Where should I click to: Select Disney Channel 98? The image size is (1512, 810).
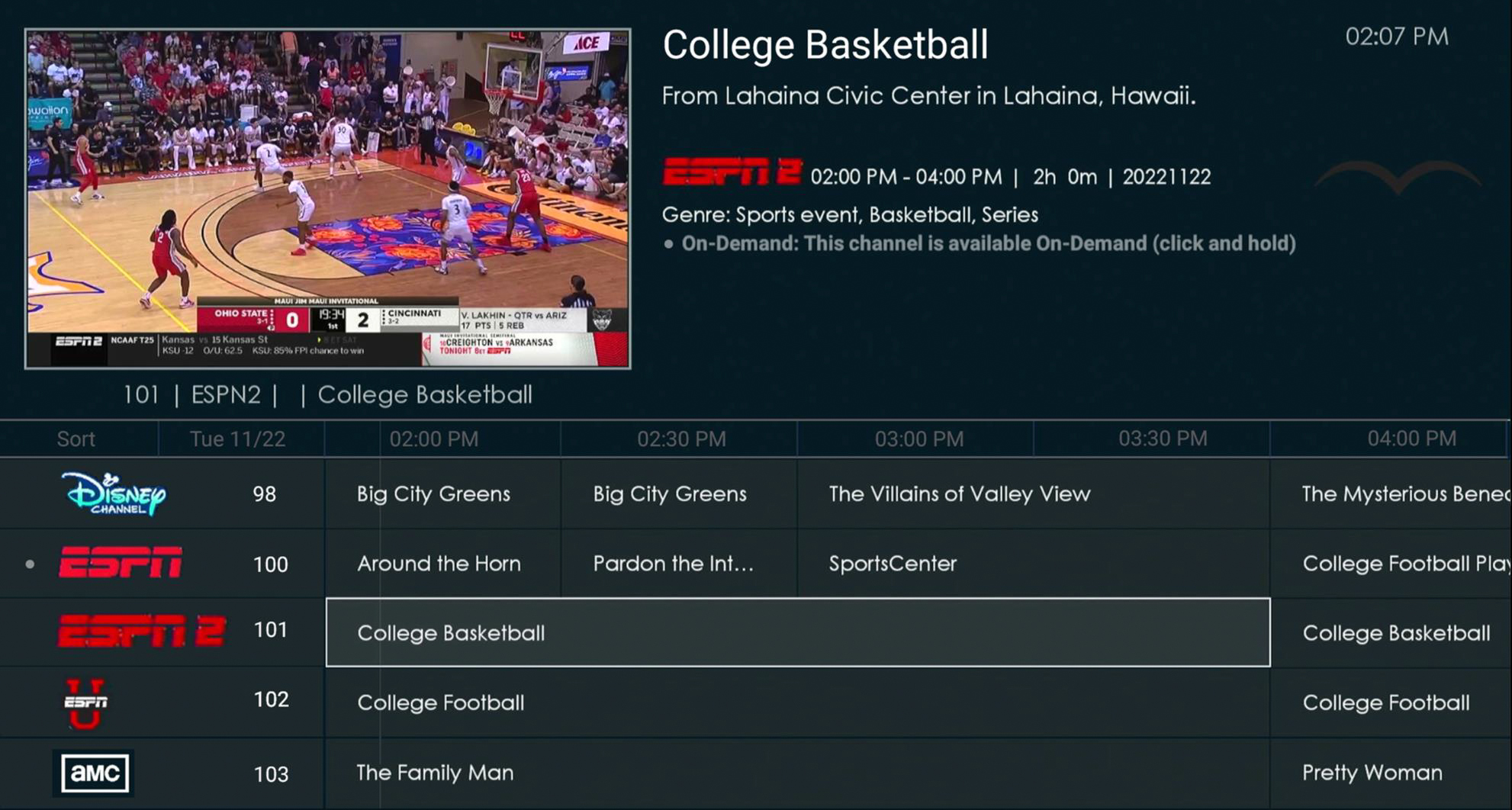(x=162, y=494)
